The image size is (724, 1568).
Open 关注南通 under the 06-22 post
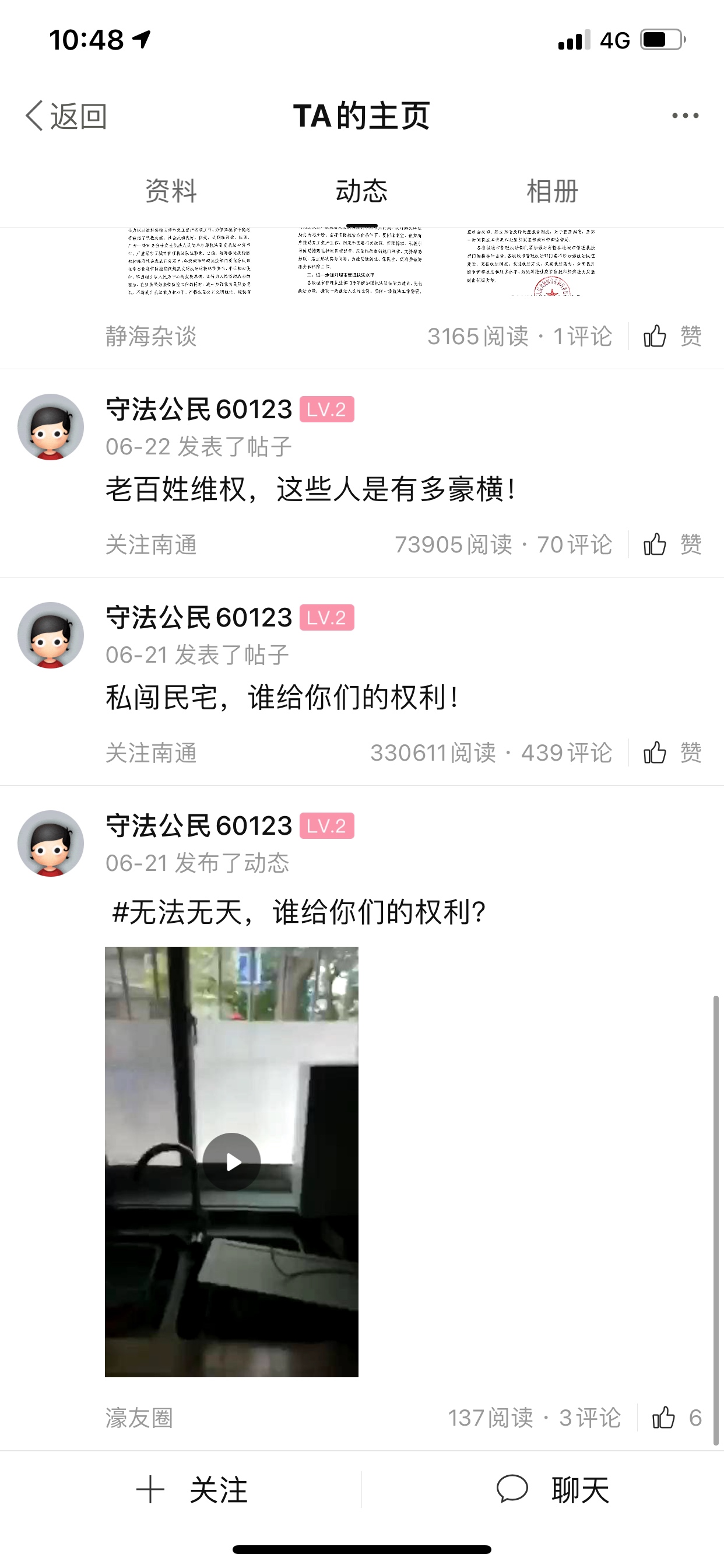click(151, 544)
